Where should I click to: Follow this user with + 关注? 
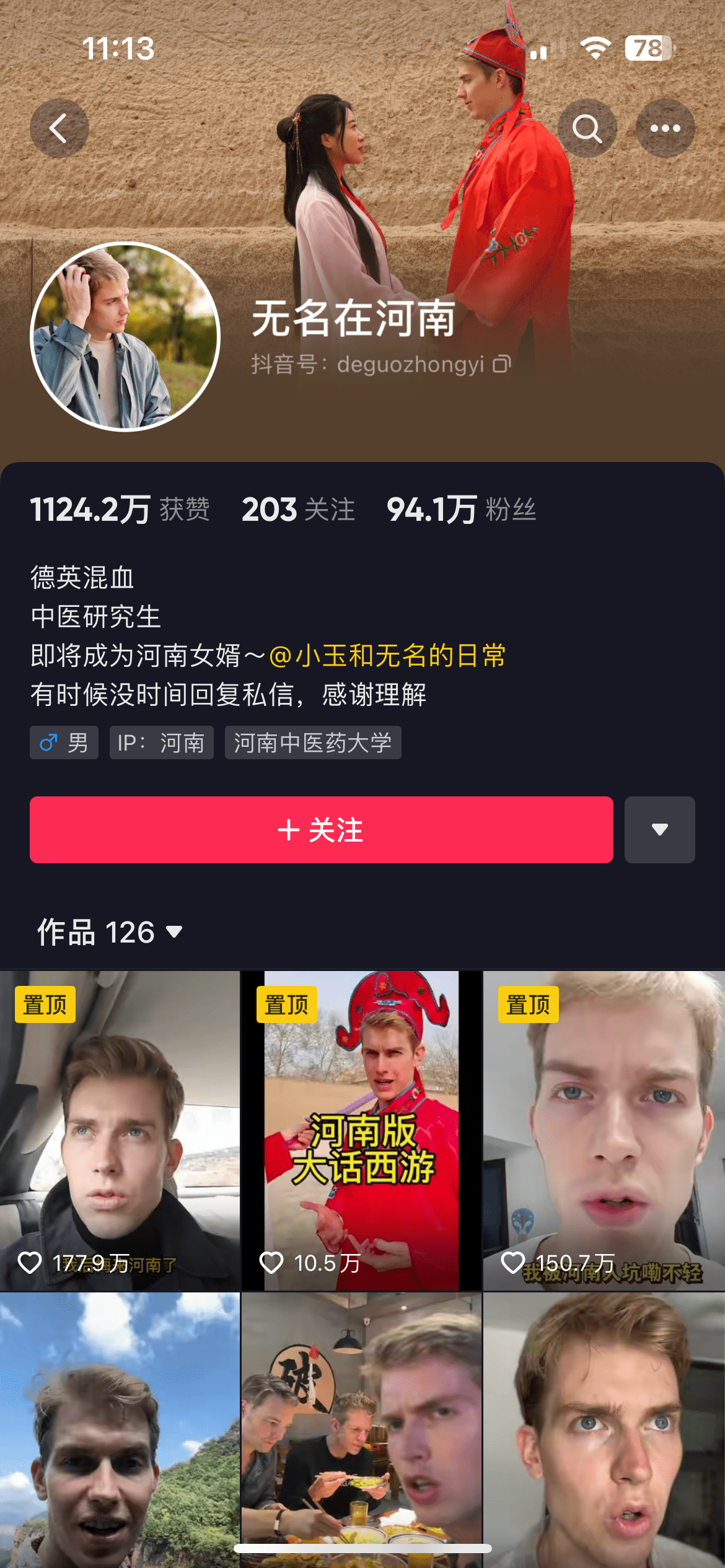pos(321,830)
